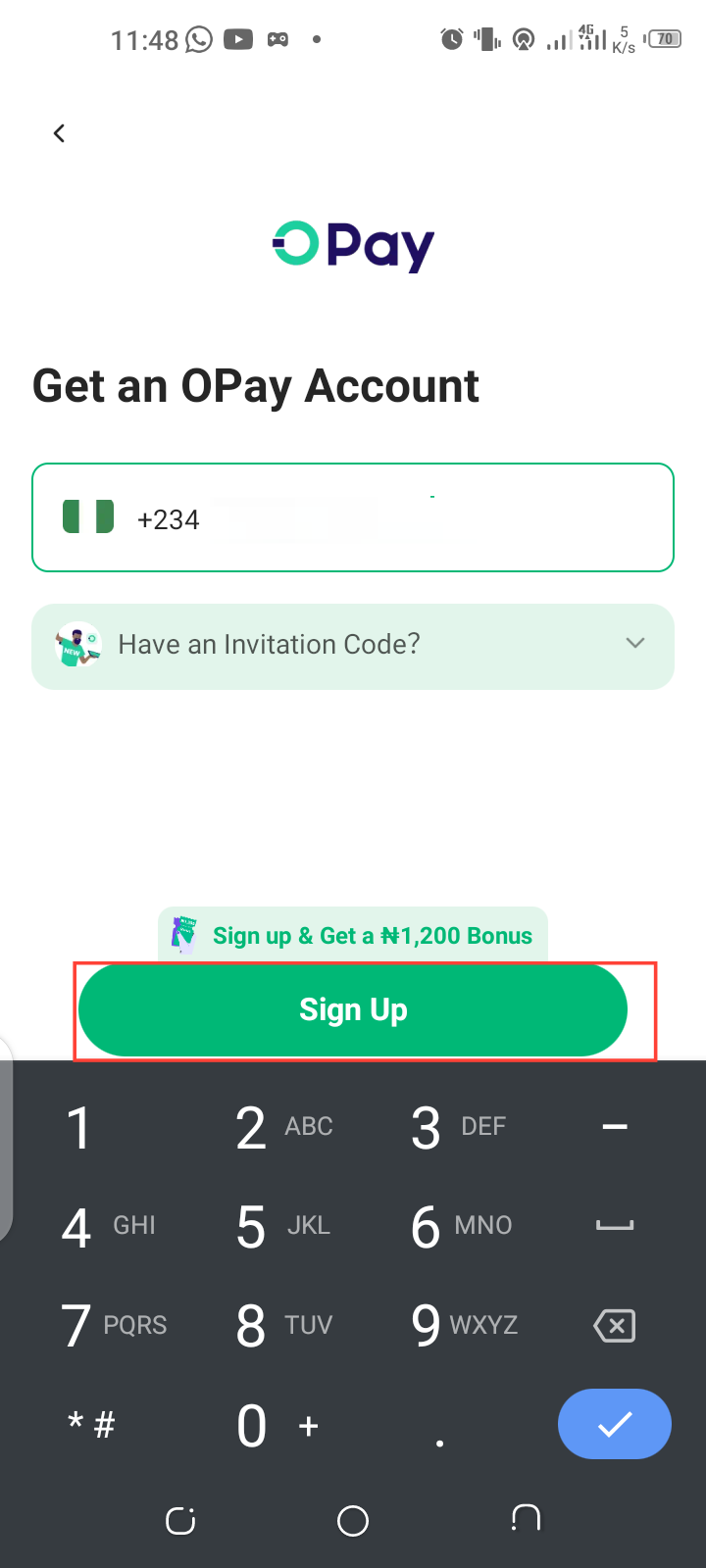Expand Have an Invitation Code section
The width and height of the screenshot is (706, 1568).
(353, 645)
